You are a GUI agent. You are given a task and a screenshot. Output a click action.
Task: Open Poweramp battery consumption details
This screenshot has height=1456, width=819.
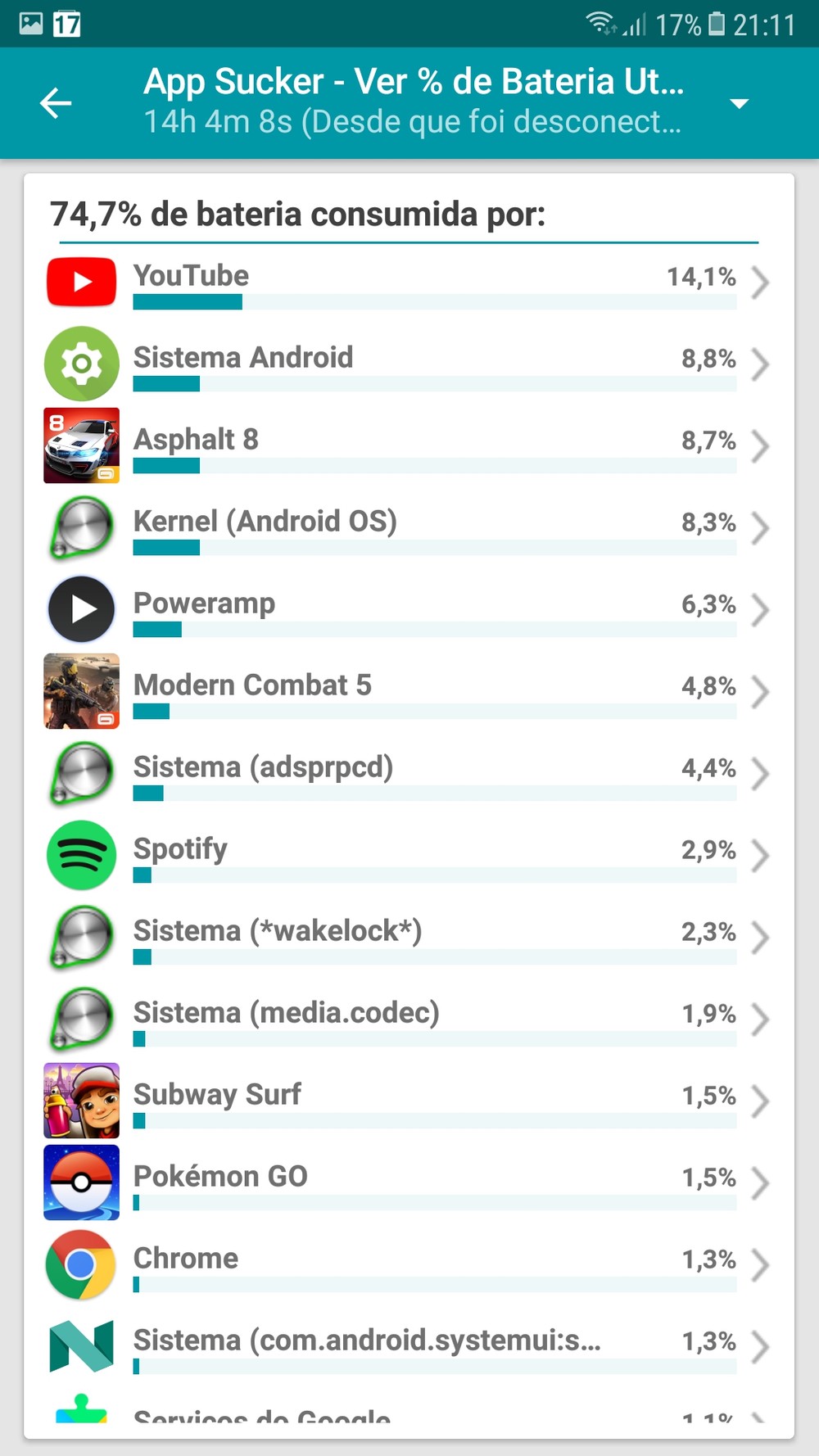[408, 610]
